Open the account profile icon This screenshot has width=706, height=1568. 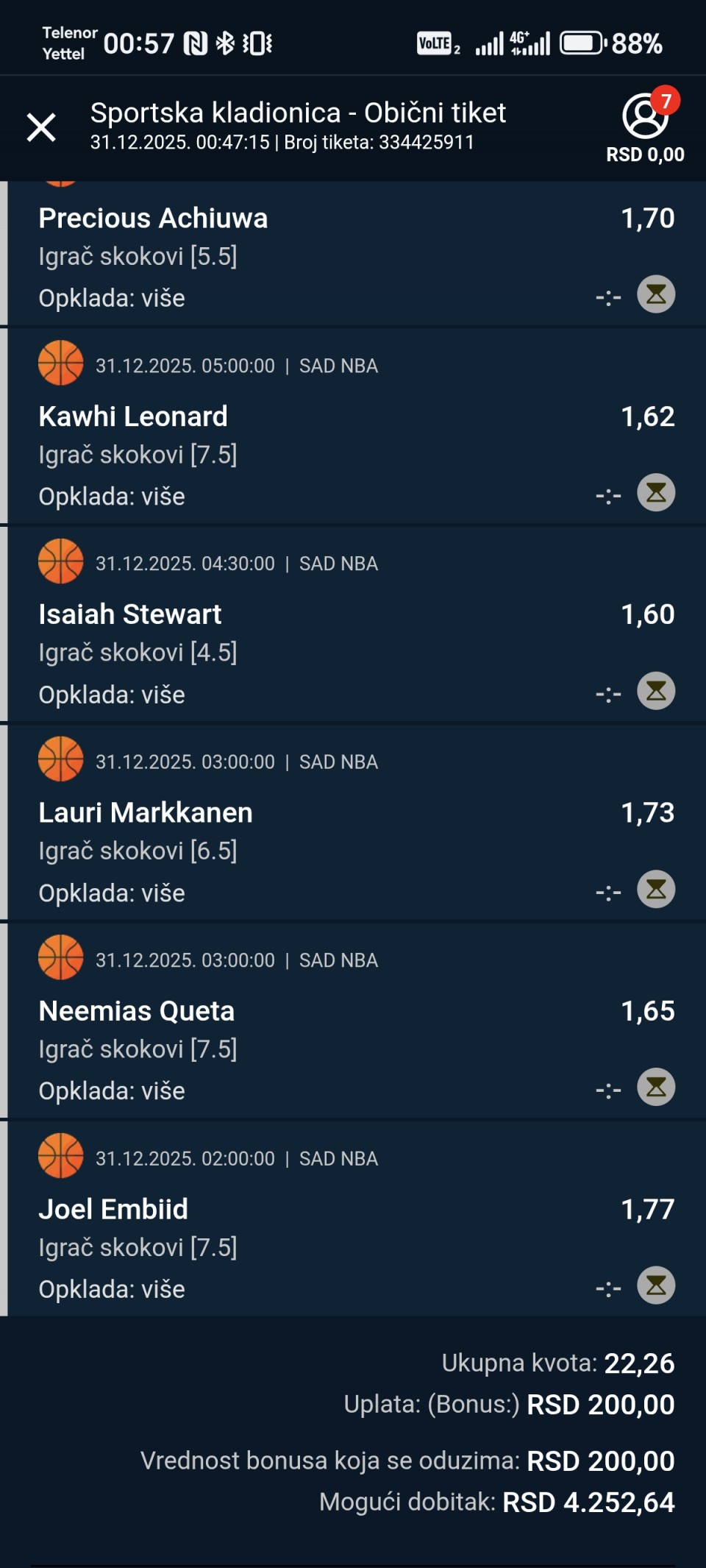(644, 116)
